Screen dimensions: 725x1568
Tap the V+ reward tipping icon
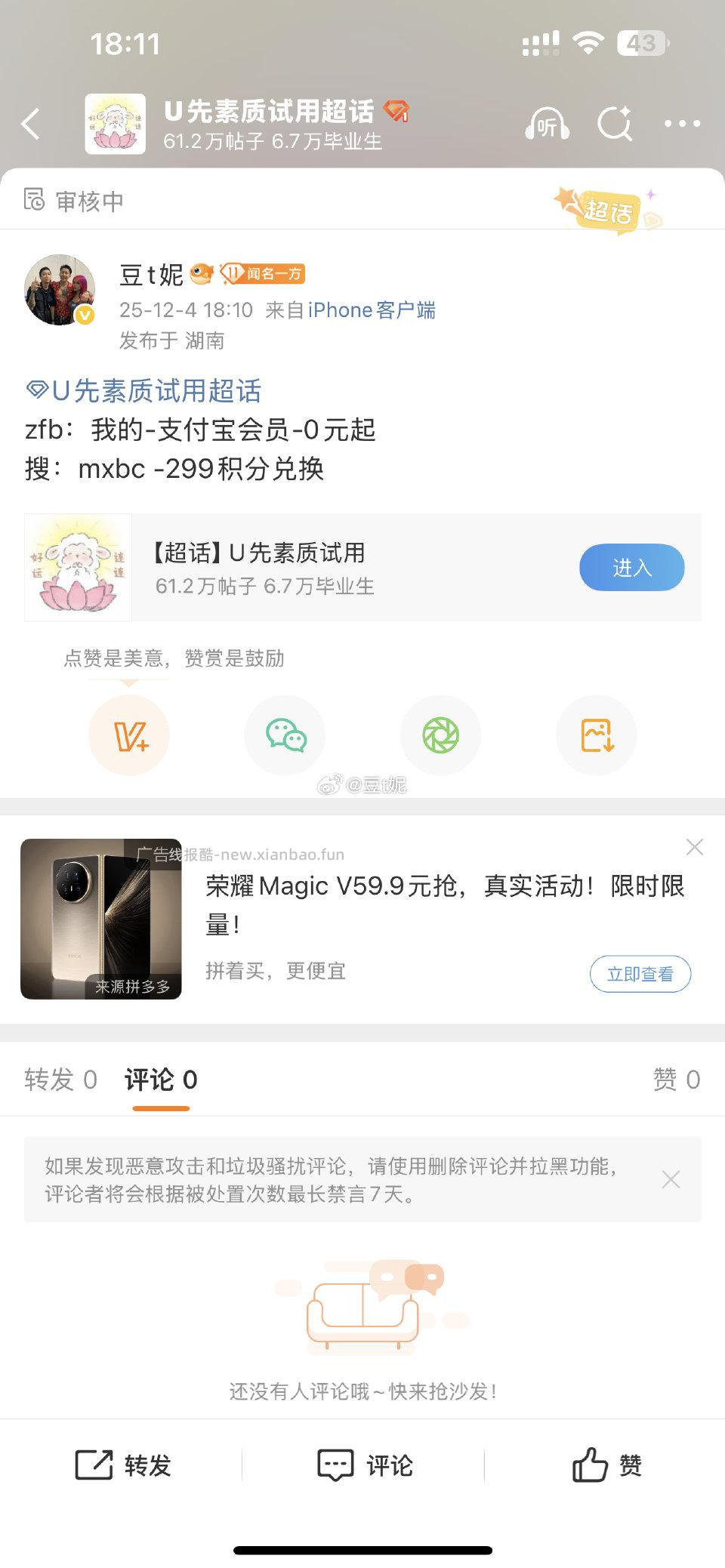128,734
